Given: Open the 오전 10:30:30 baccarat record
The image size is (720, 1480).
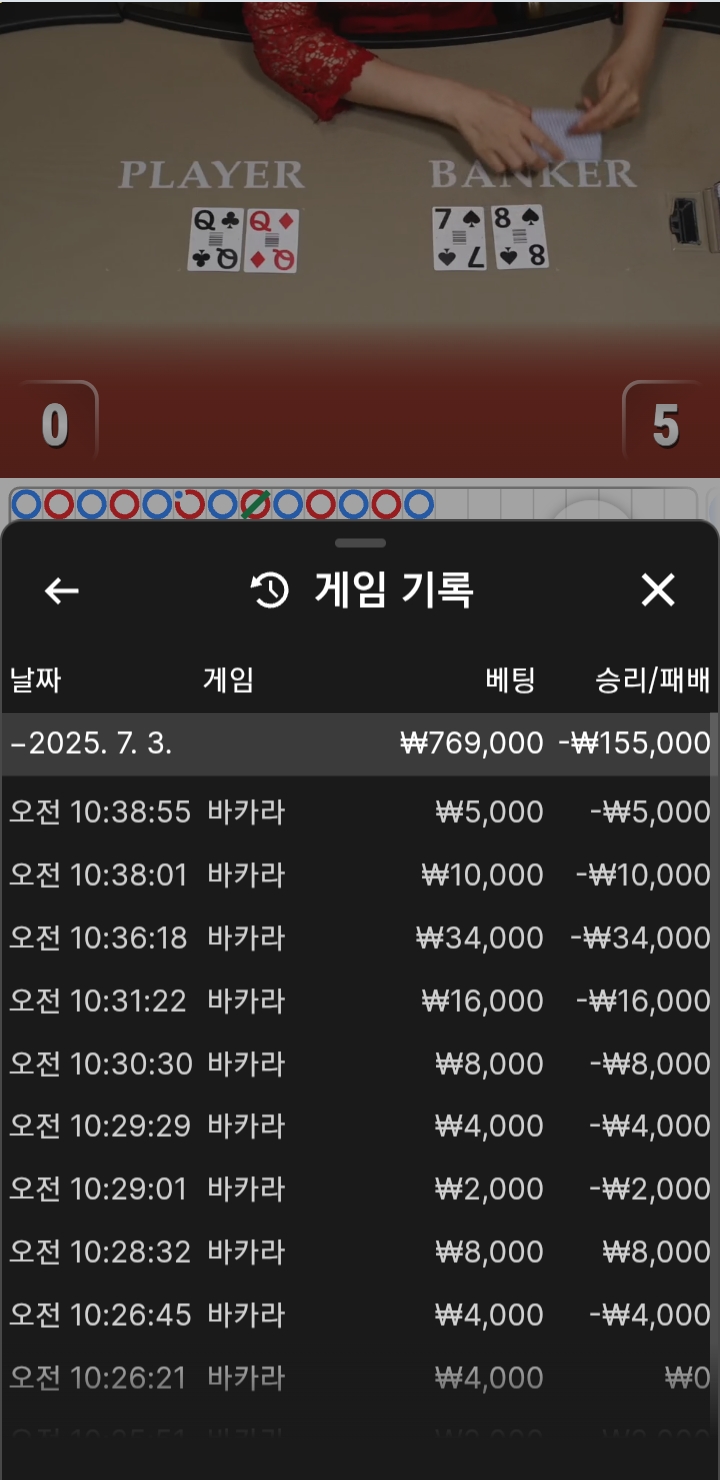Looking at the screenshot, I should click(358, 1063).
